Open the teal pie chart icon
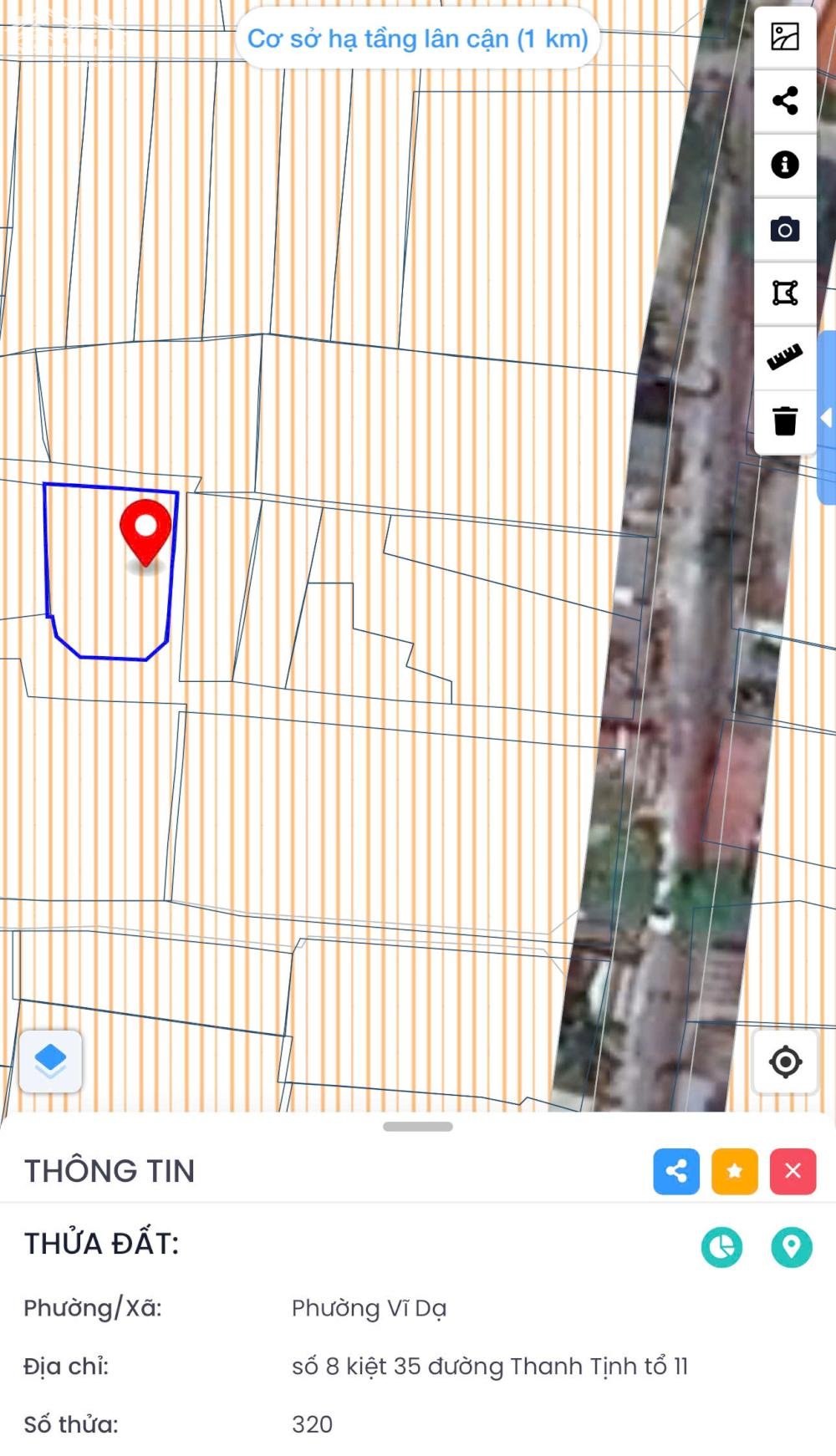The width and height of the screenshot is (836, 1456). 721,1247
